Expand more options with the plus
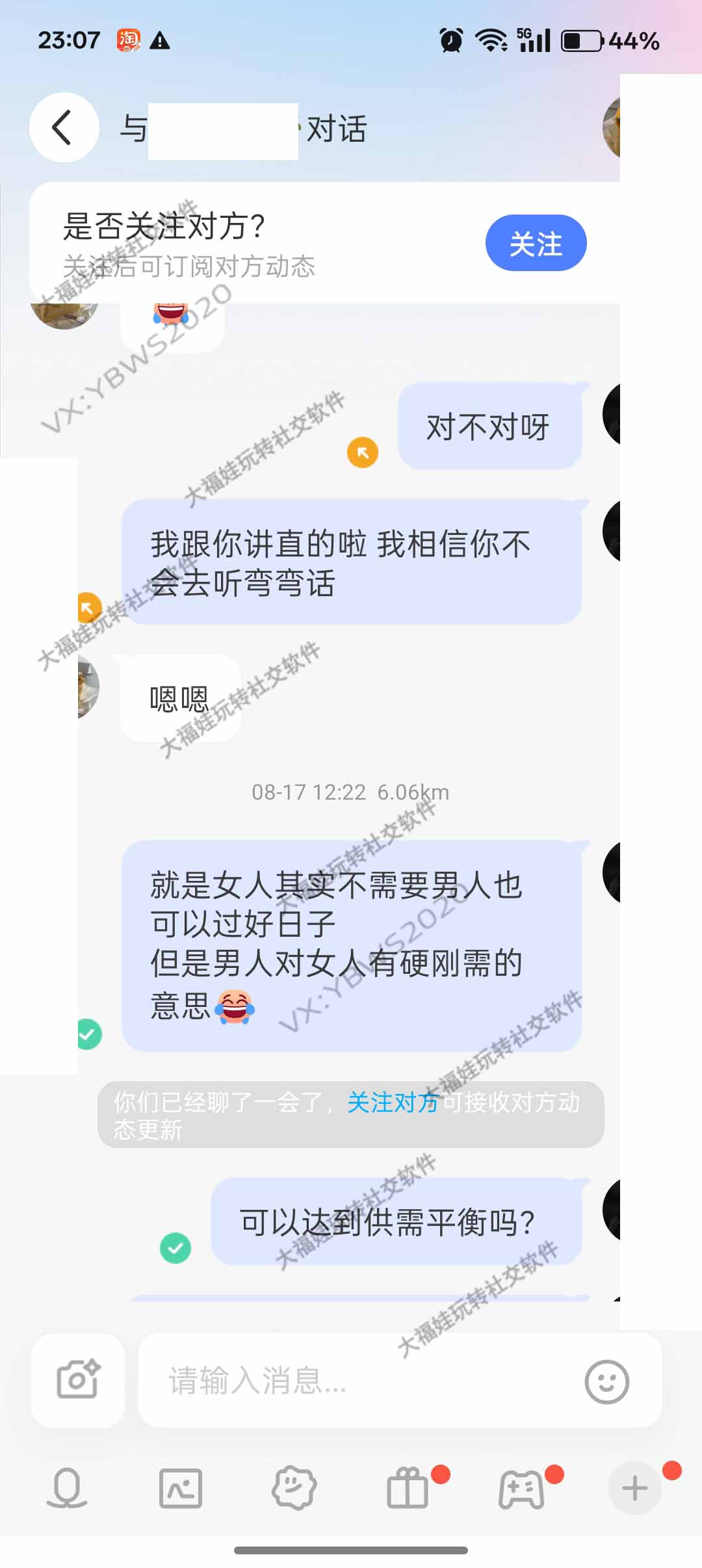Screen dimensions: 702x1568 (x=634, y=1487)
